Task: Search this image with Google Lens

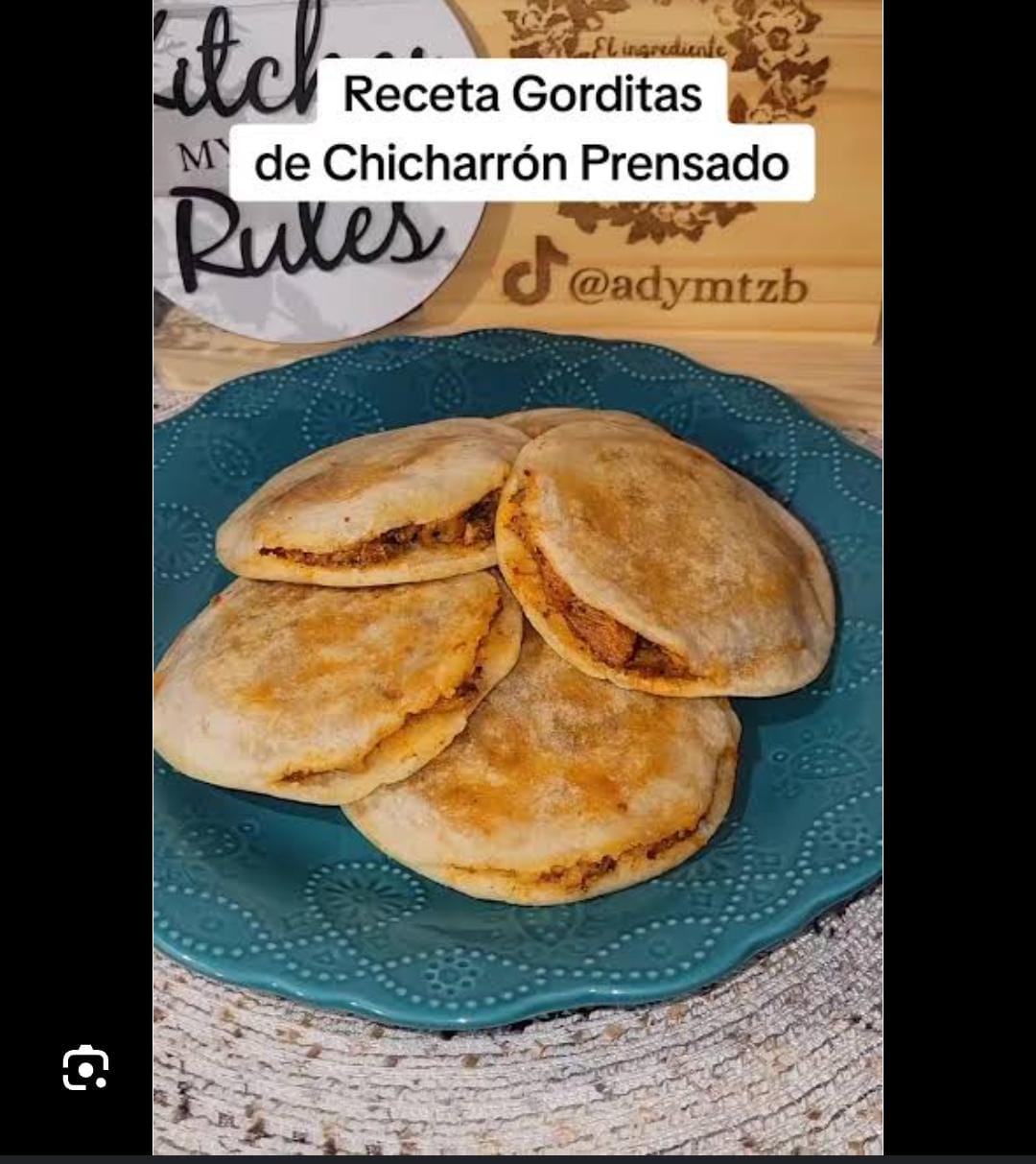Action: (85, 1067)
